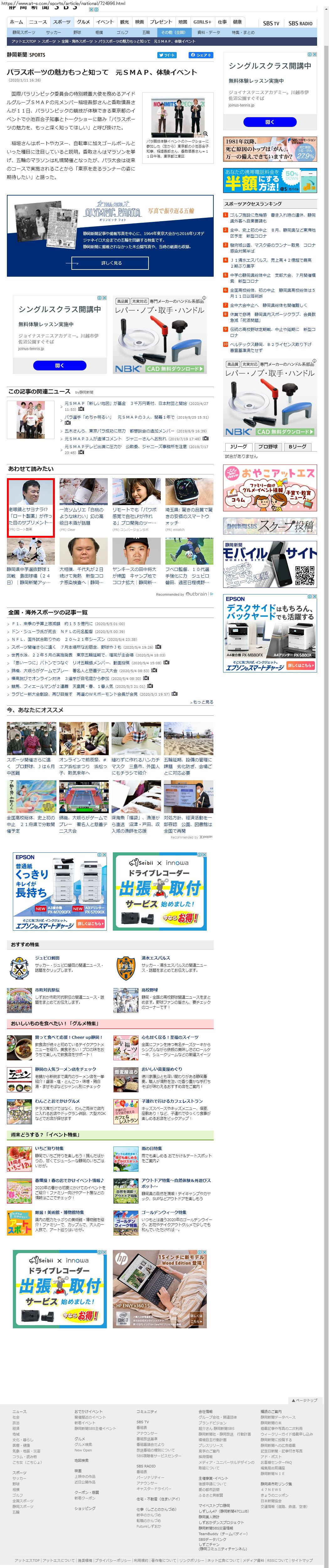Screen dimensions: 329x1568
Task: Switch to the グルメ tab
Action: [x=83, y=22]
